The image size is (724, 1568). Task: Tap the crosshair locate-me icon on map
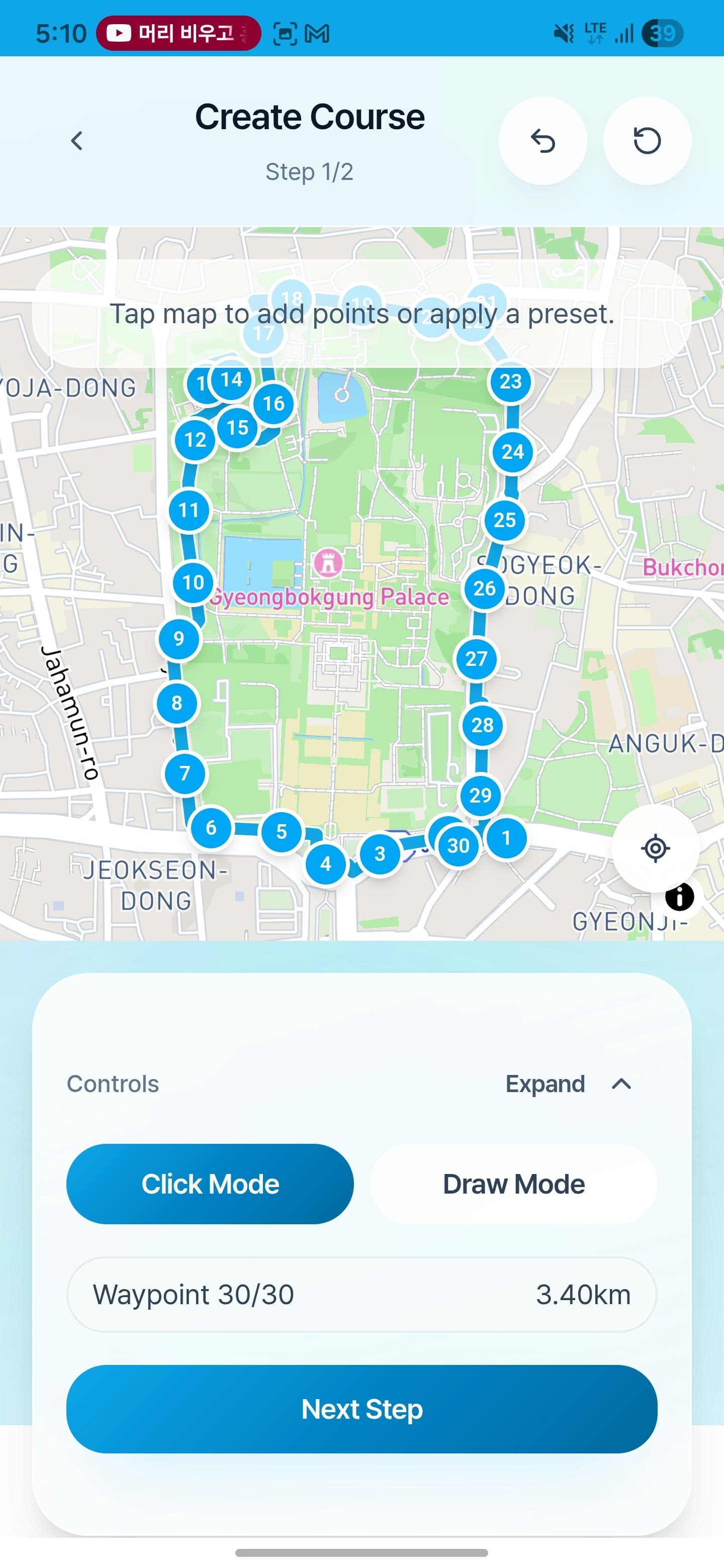point(657,848)
